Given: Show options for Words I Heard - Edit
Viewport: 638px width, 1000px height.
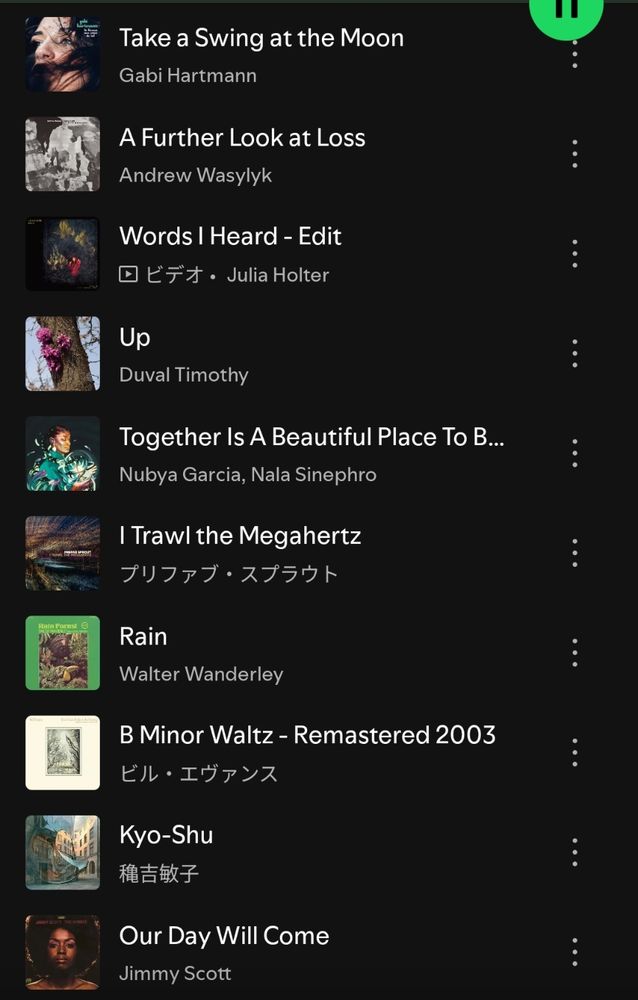Looking at the screenshot, I should 574,254.
